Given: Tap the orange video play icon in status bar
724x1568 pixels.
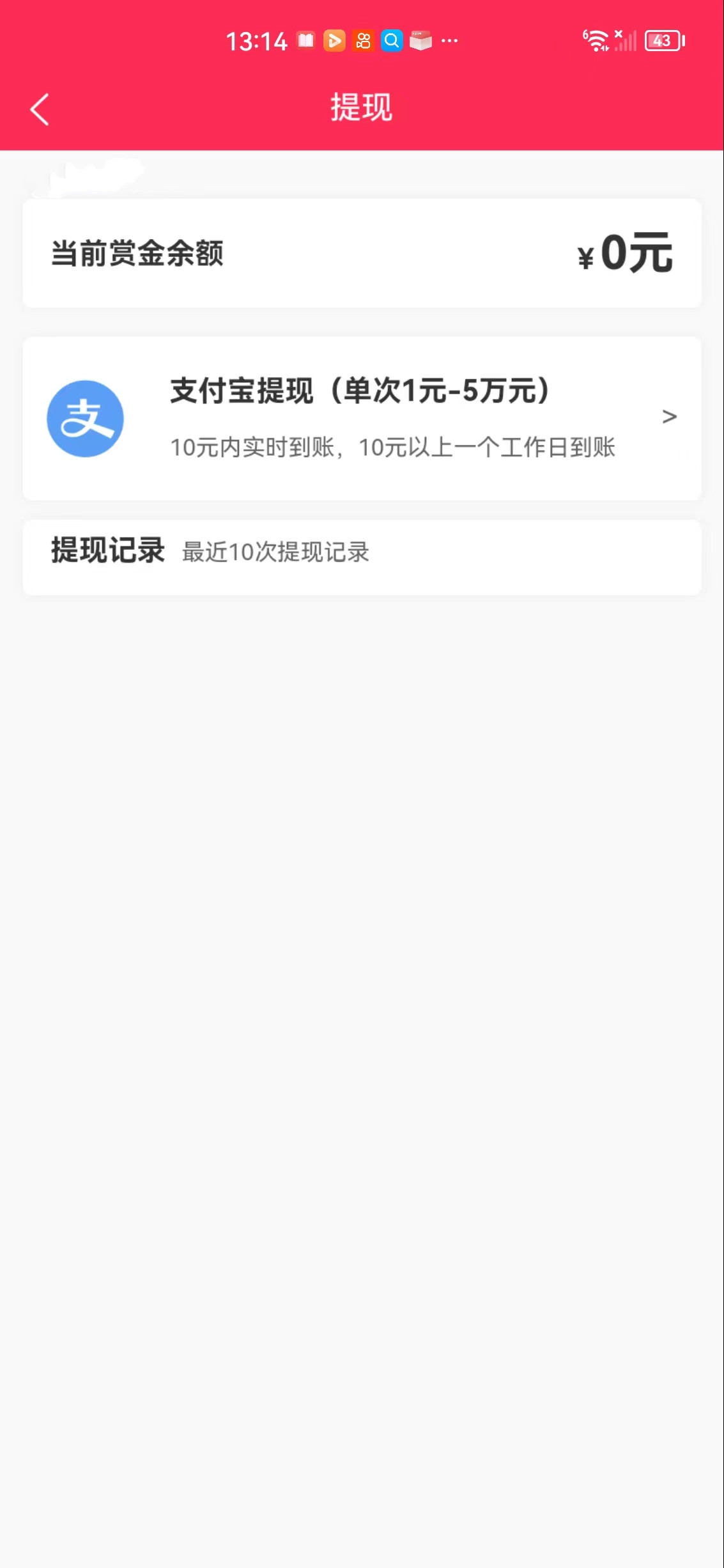Looking at the screenshot, I should 334,40.
